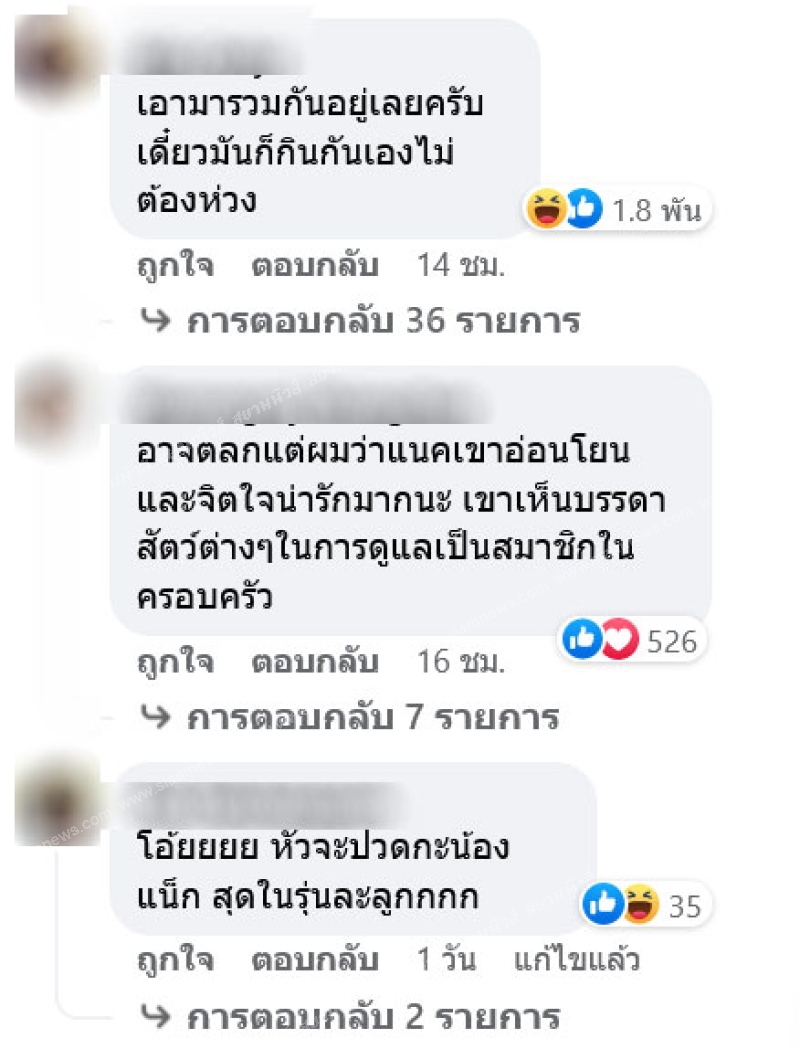
Task: Reply to the comment posted 14 ชม. ago
Action: click(x=314, y=266)
